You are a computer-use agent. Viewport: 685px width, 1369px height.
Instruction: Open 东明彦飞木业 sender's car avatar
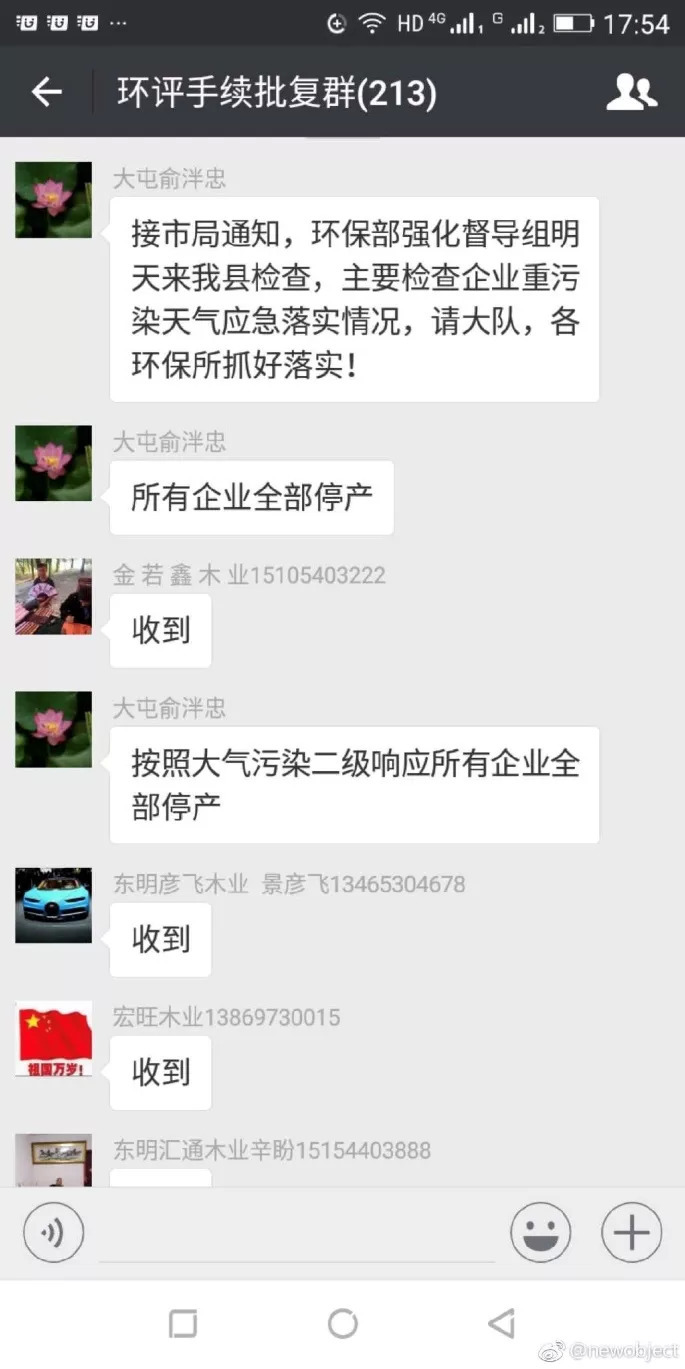coord(53,905)
